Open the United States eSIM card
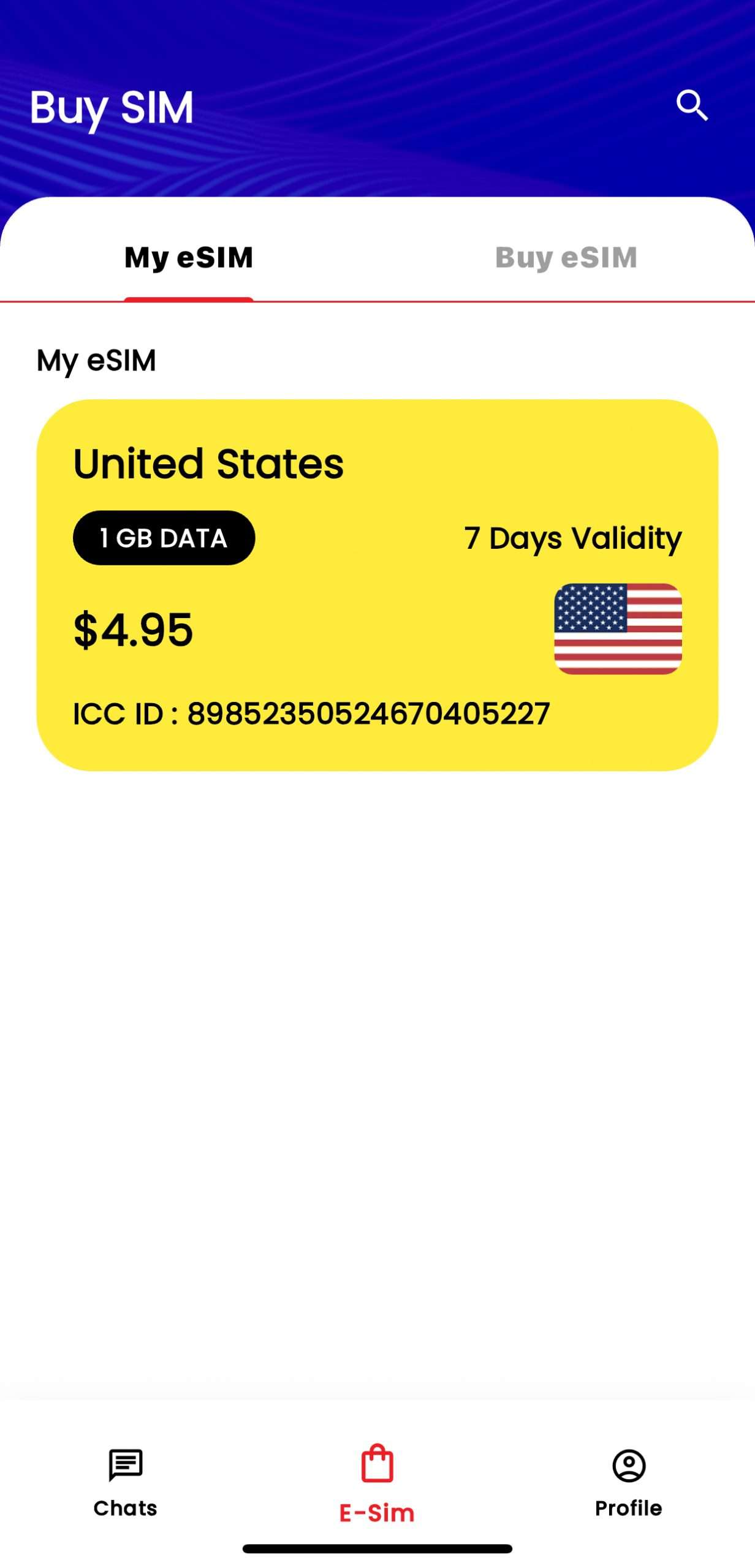755x1568 pixels. (x=377, y=584)
